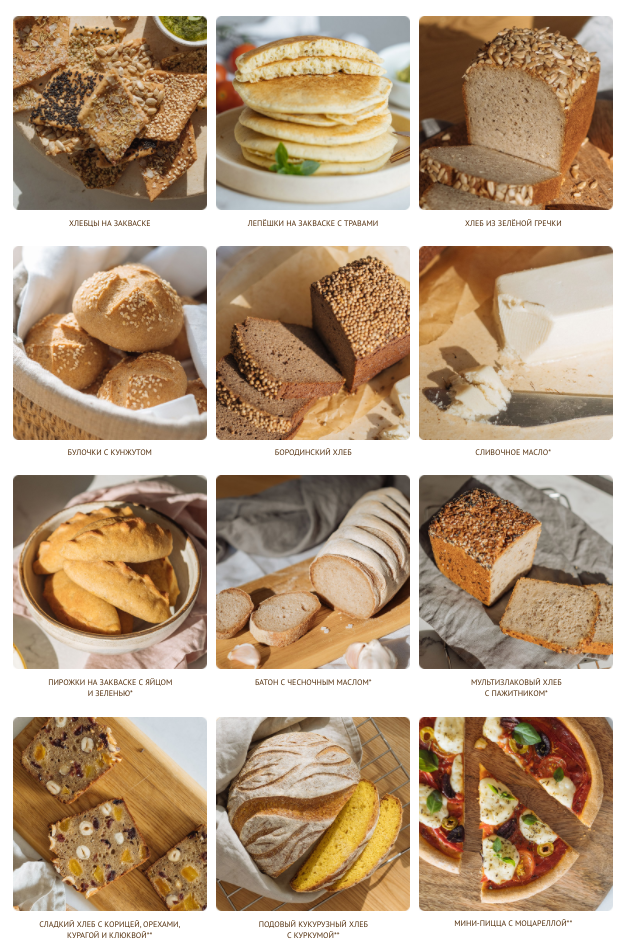Open the Хлебцы на закваске tile
The height and width of the screenshot is (948, 625).
[110, 113]
